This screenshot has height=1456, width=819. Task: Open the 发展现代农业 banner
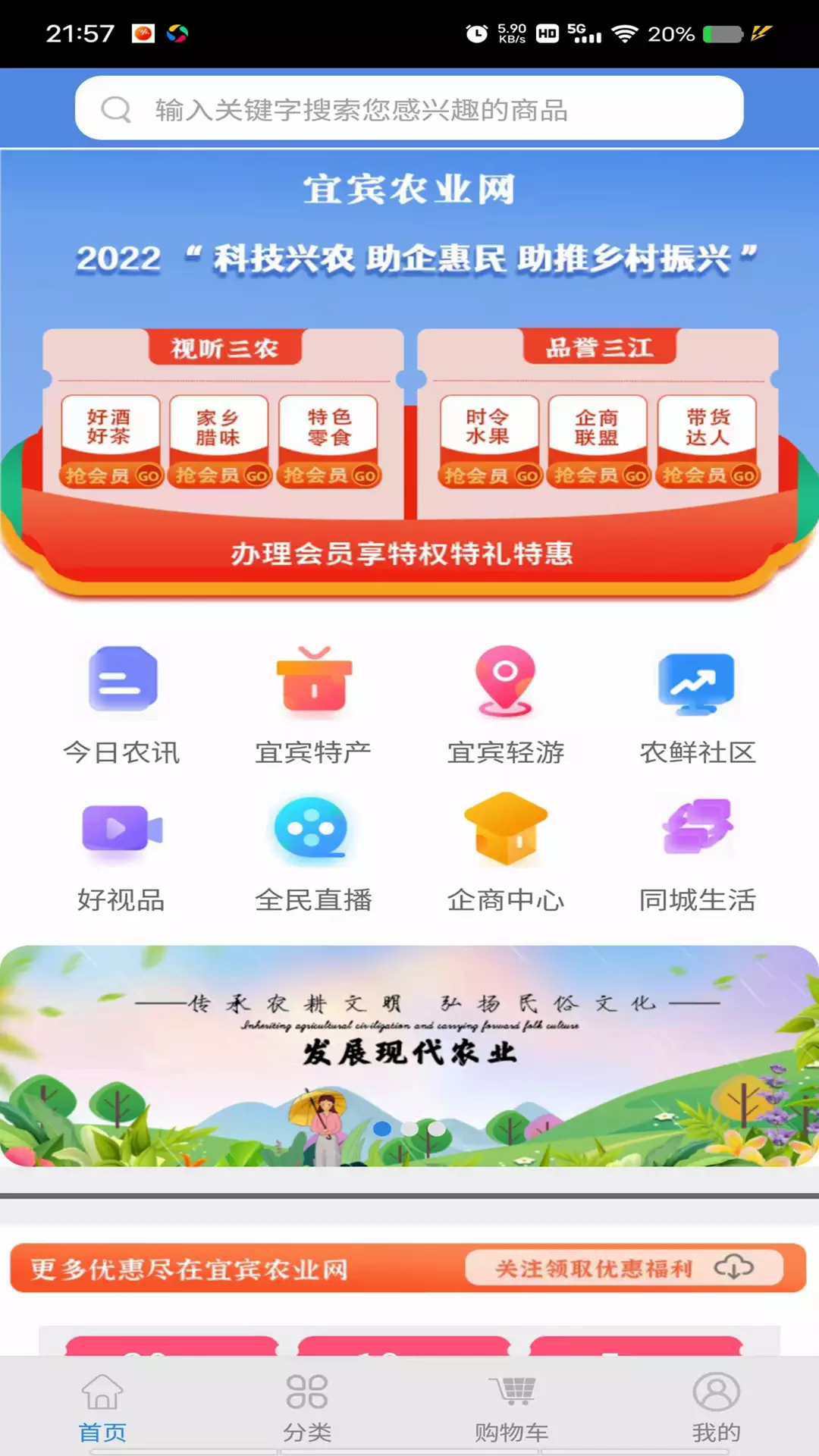point(409,1056)
